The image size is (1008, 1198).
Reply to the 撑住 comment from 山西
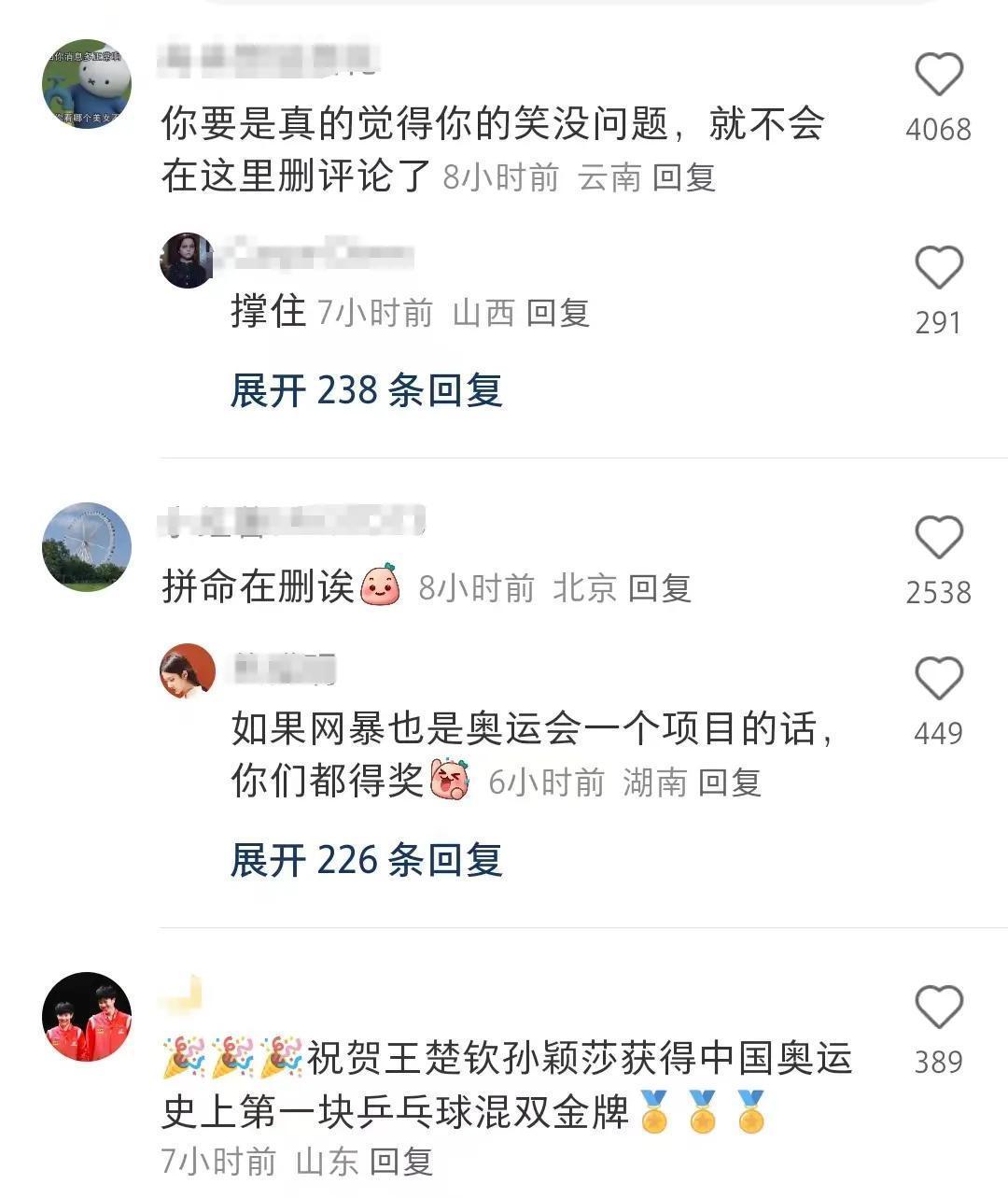(x=557, y=313)
